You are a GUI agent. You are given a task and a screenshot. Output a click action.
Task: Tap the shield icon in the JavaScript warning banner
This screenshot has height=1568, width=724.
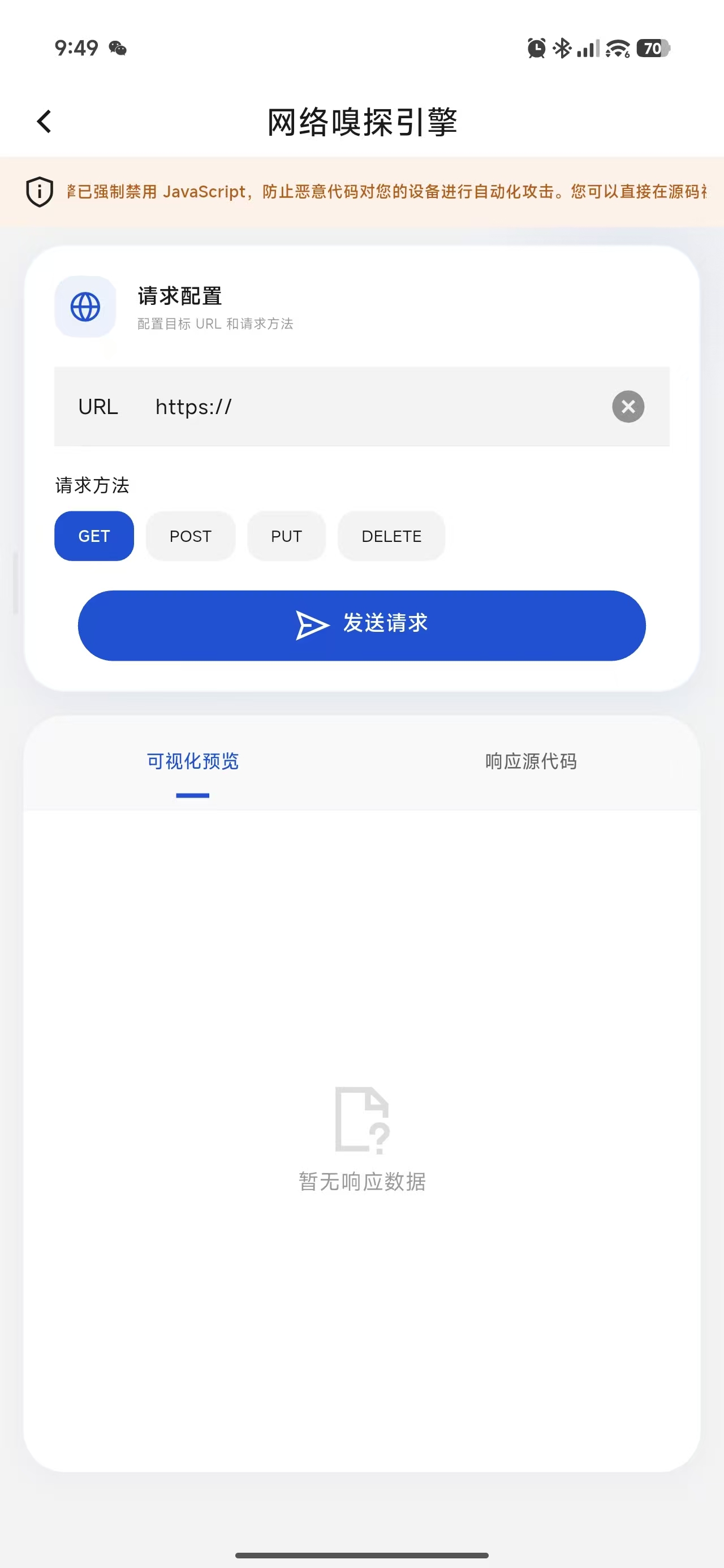point(38,191)
